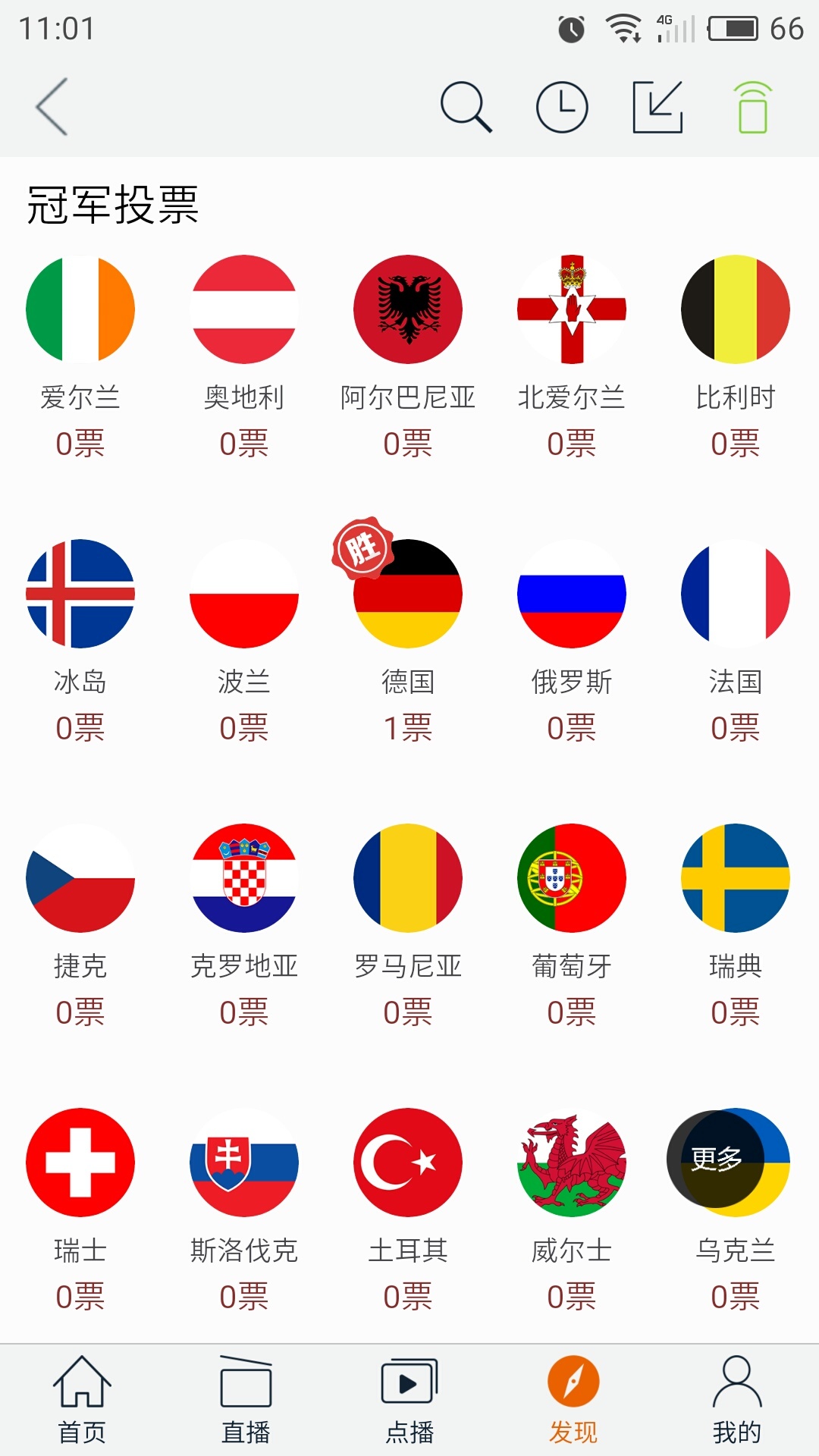819x1456 pixels.
Task: Open watch history clock icon
Action: click(562, 108)
